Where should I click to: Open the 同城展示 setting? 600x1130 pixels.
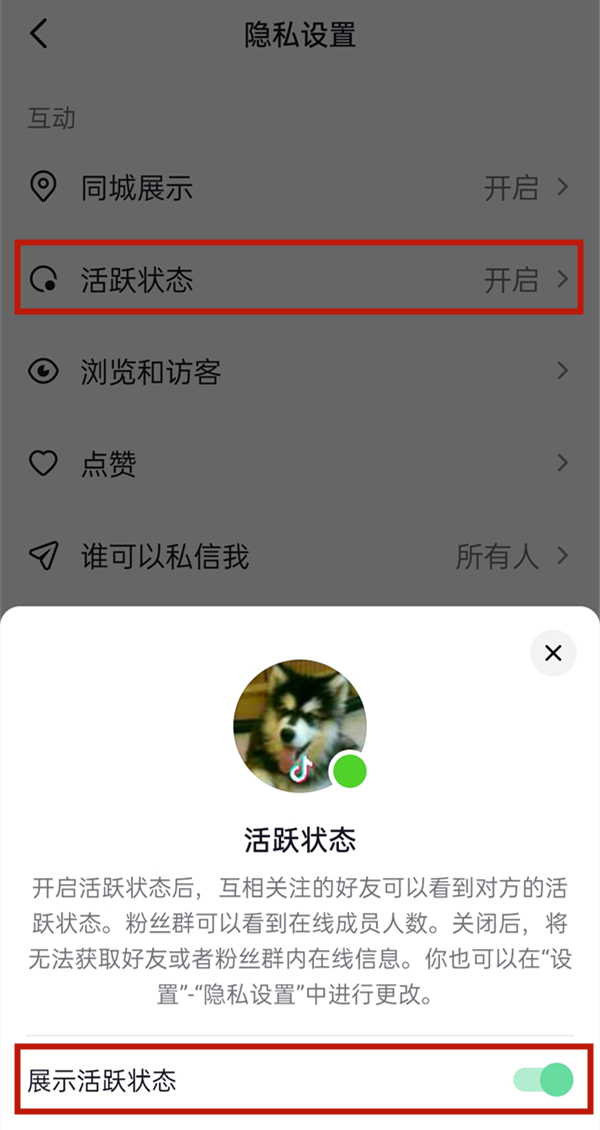(x=298, y=188)
